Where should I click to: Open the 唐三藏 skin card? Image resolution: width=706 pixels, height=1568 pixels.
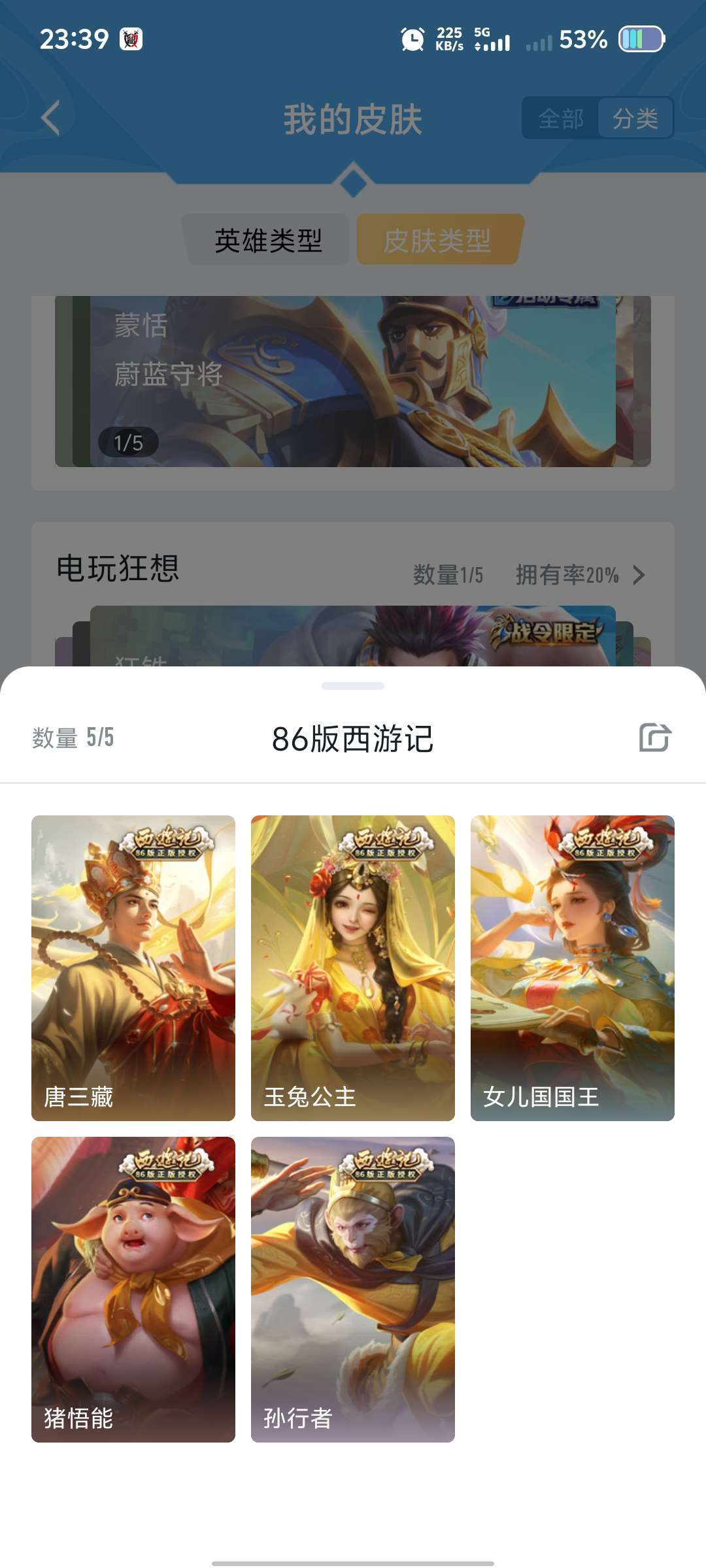point(133,968)
